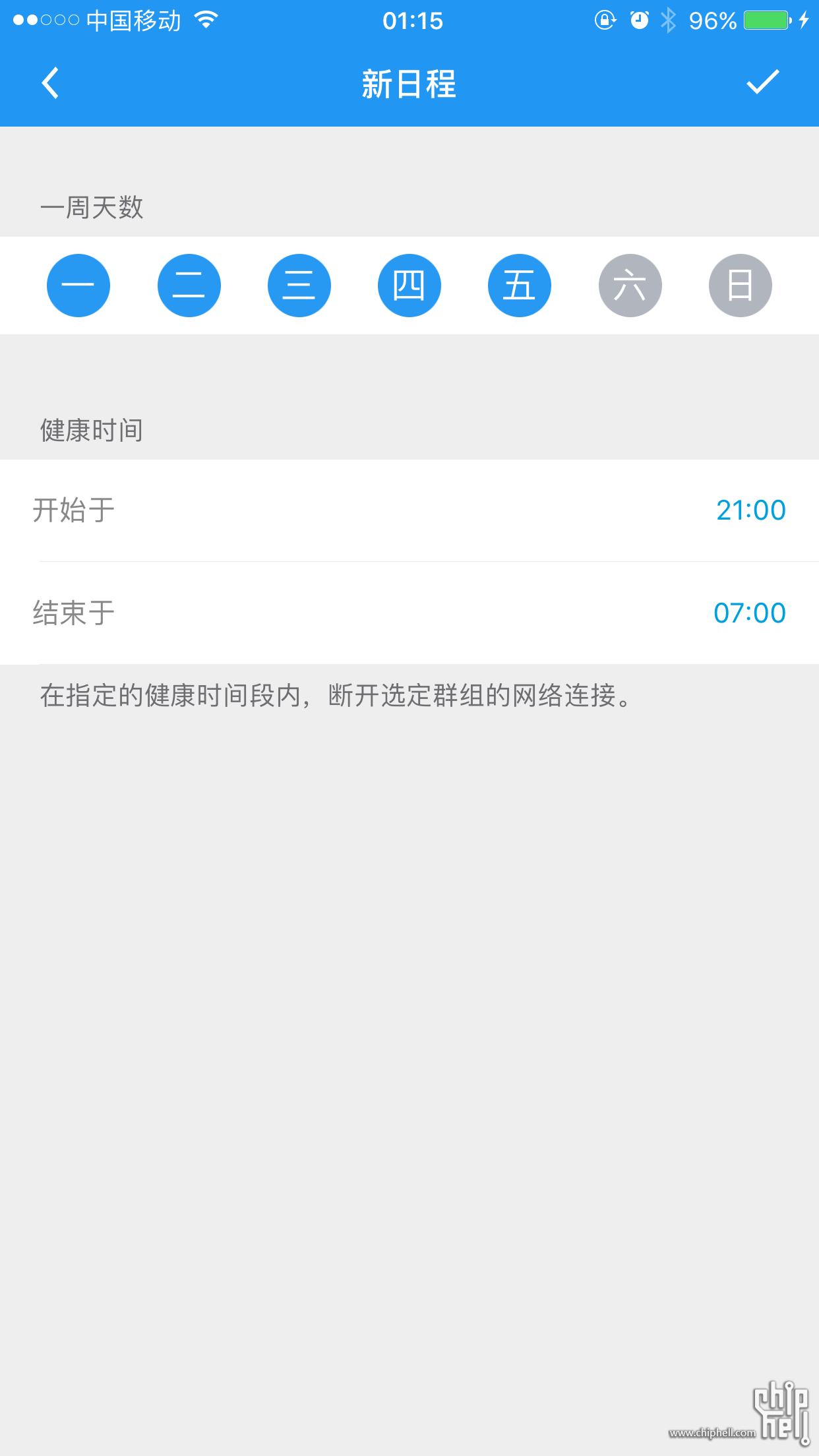Image resolution: width=819 pixels, height=1456 pixels.
Task: Enable Saturday (六) in the schedule
Action: [x=630, y=286]
